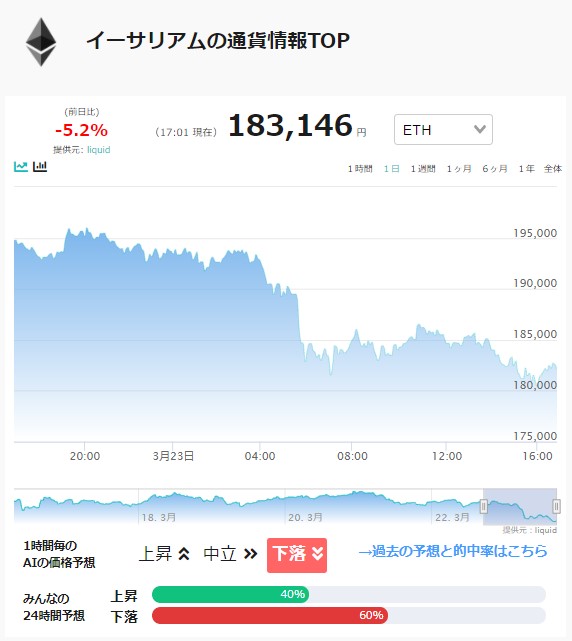The image size is (572, 641).
Task: Vote 上昇 in the 24-hour prediction
Action: (x=124, y=596)
